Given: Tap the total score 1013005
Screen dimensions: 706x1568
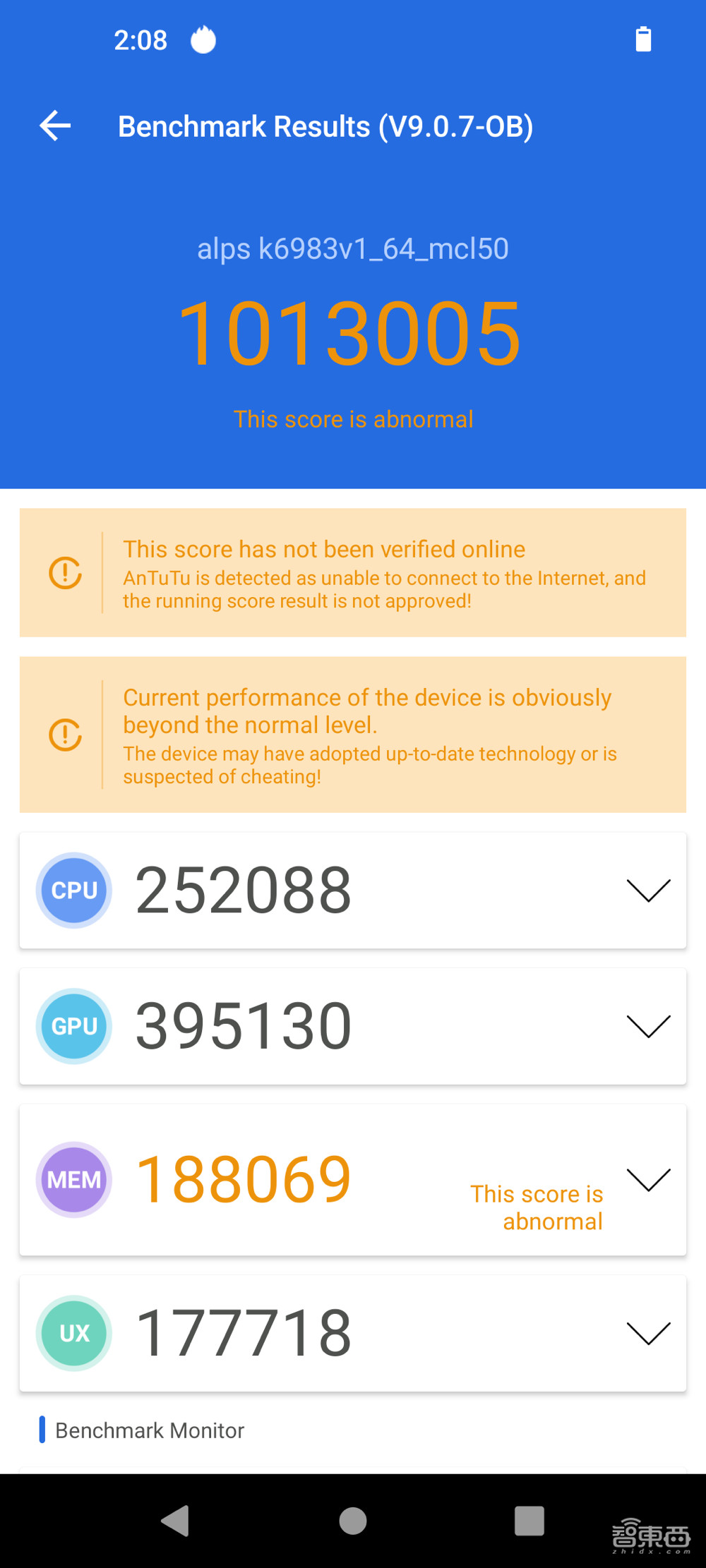Looking at the screenshot, I should coord(352,332).
